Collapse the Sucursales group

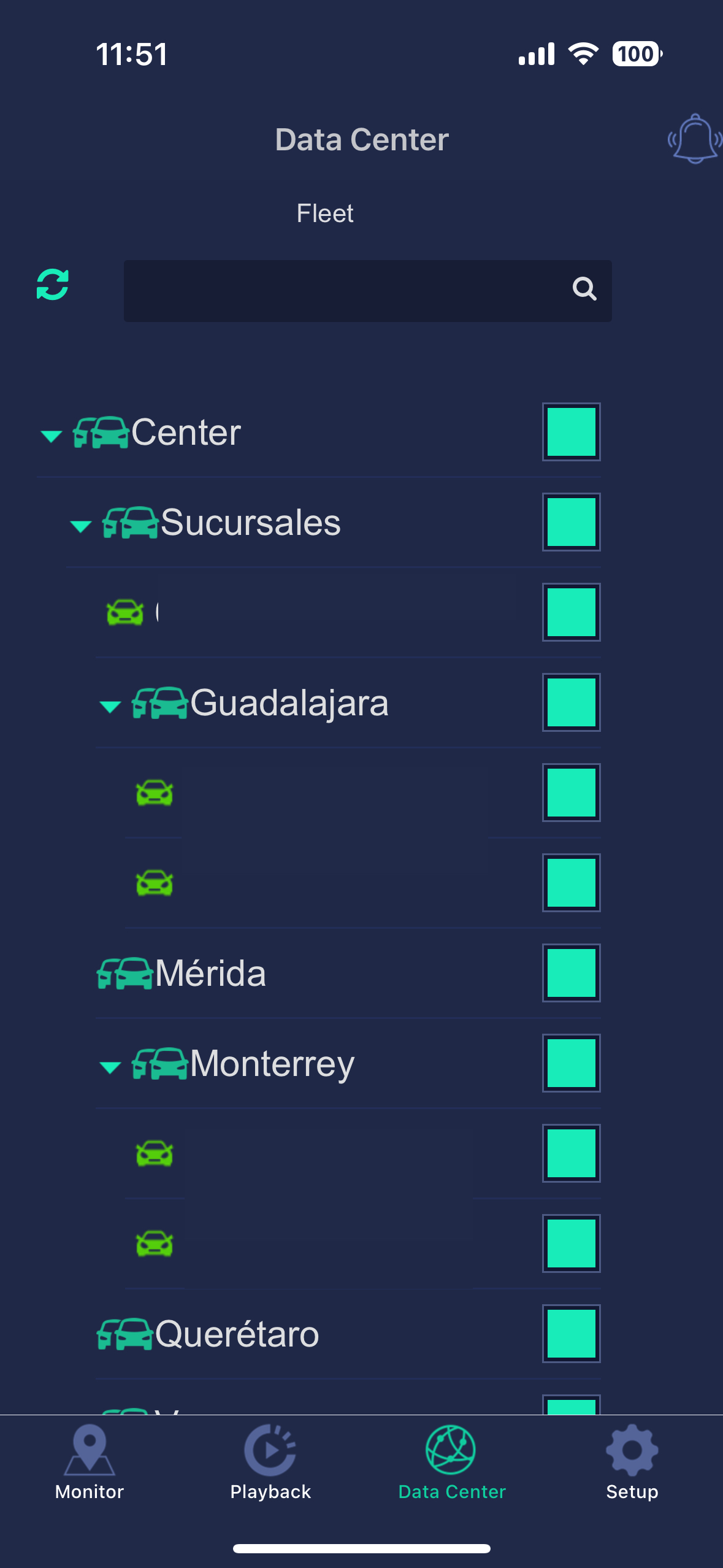(x=81, y=526)
